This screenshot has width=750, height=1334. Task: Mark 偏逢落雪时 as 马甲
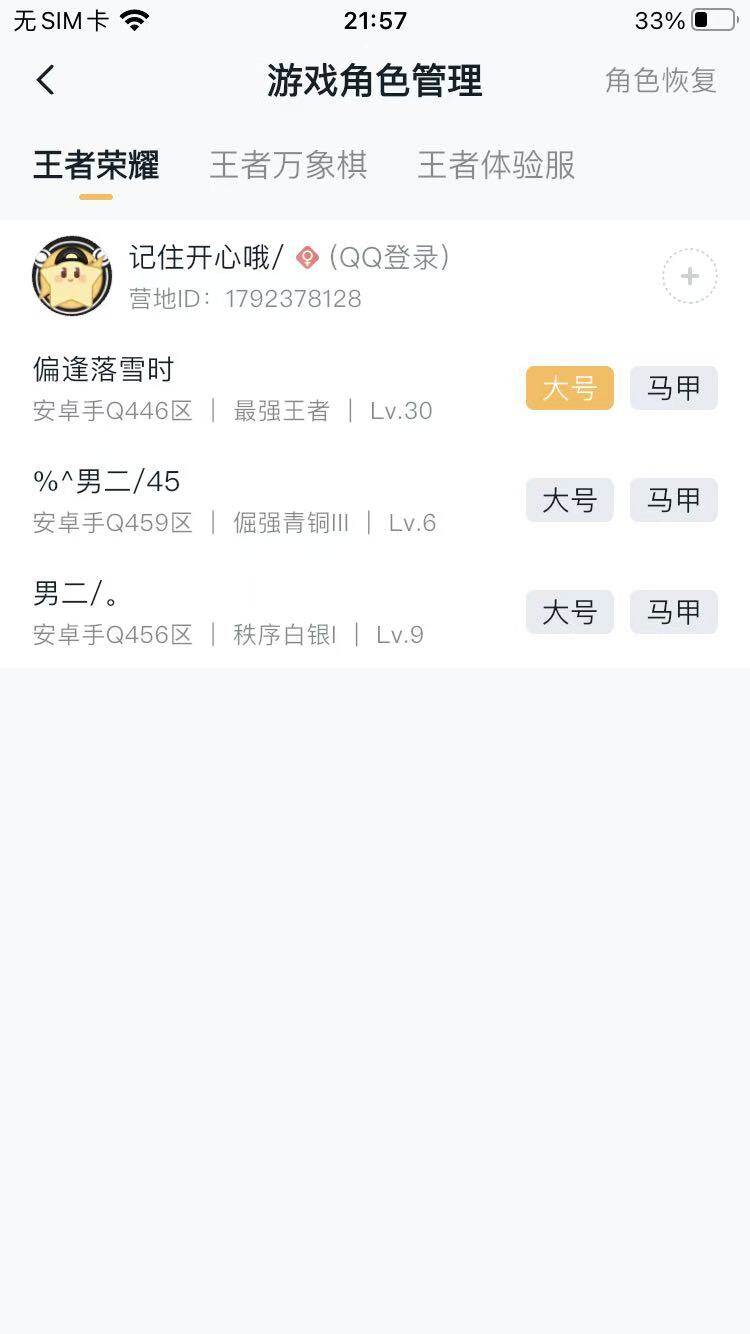(673, 388)
